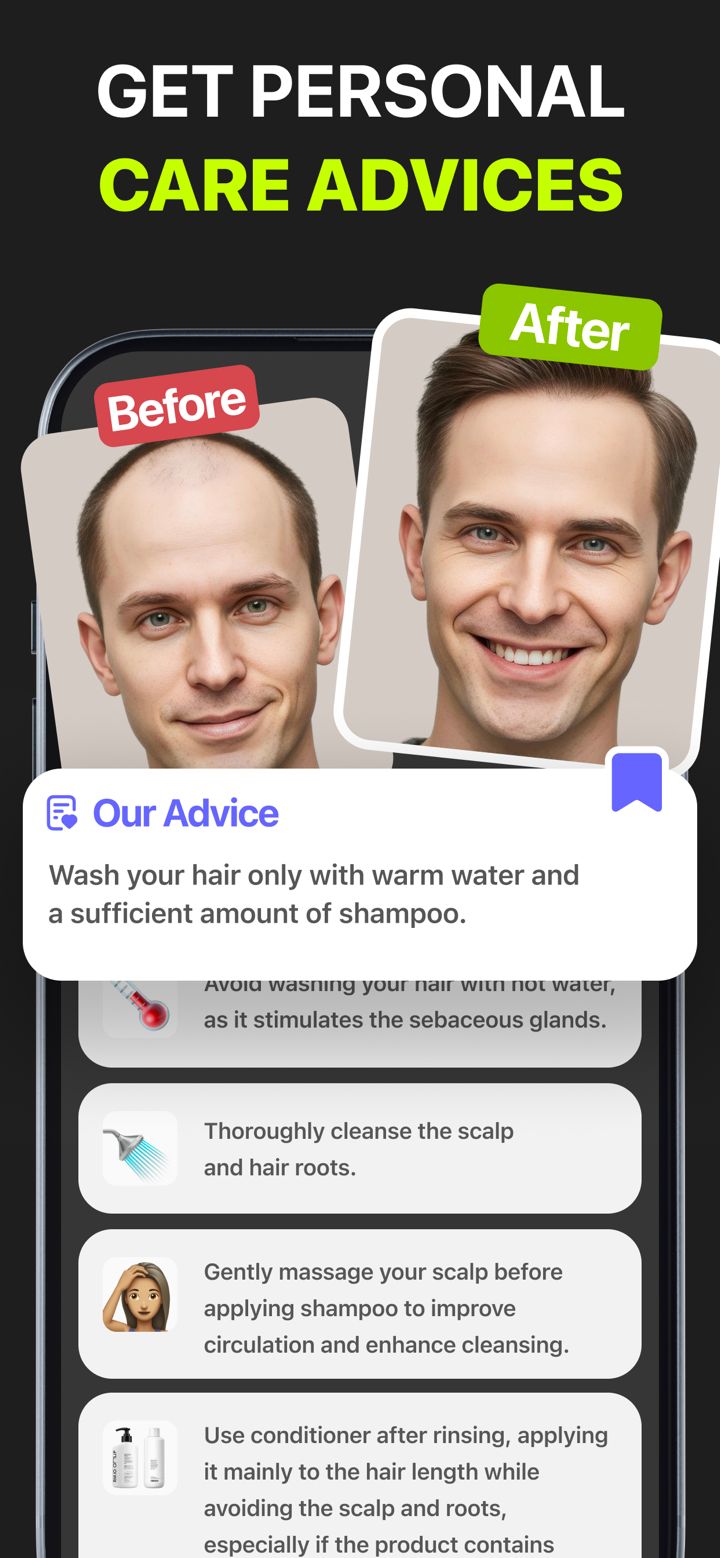The height and width of the screenshot is (1558, 720).
Task: Tap the shower spray icon on cleansing card
Action: [139, 1148]
